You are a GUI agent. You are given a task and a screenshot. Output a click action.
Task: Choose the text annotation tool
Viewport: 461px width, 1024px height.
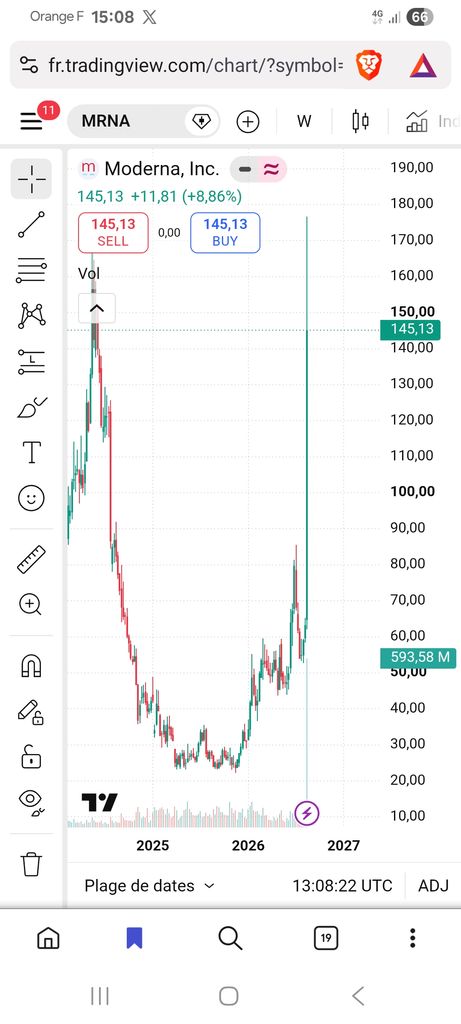[x=31, y=452]
